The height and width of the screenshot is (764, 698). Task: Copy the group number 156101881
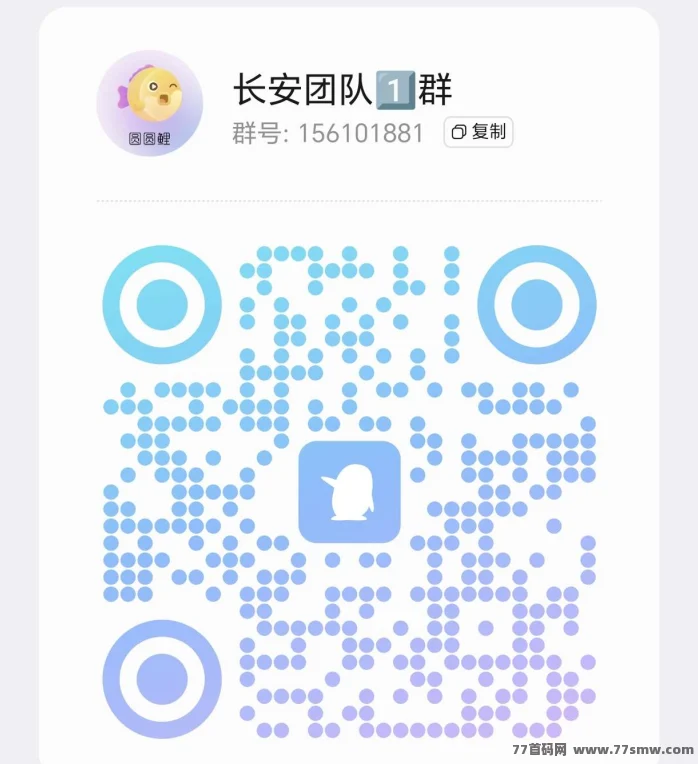[x=478, y=132]
